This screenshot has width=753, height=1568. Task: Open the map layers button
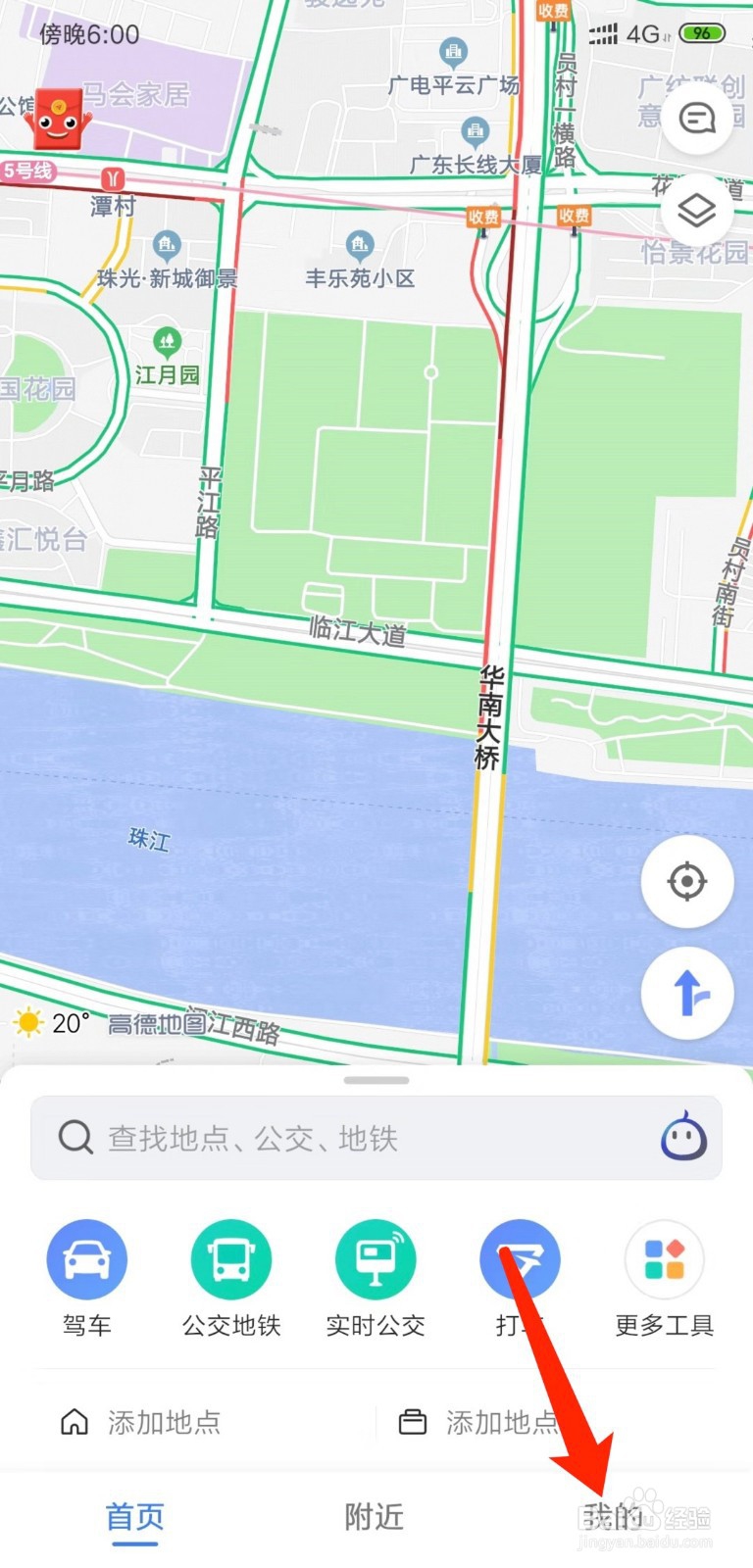point(697,210)
